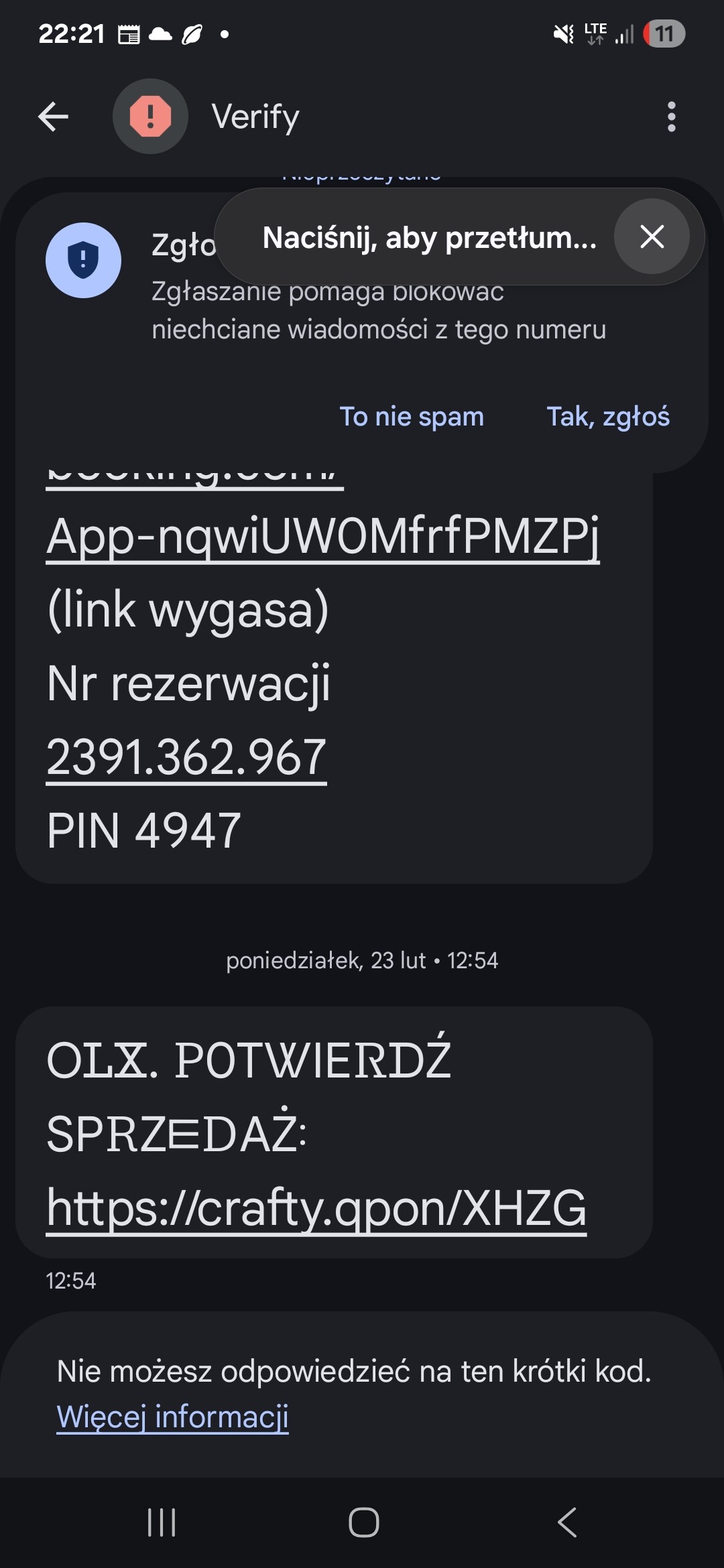Choose 'To nie spam'
This screenshot has width=724, height=1568.
411,417
